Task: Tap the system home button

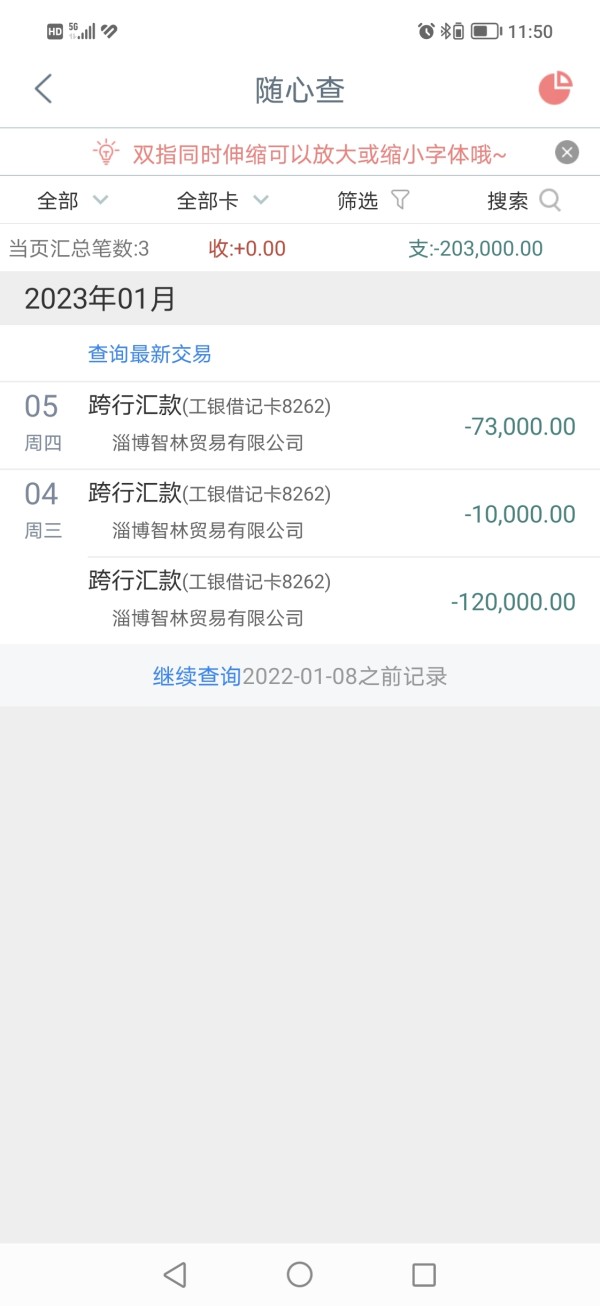Action: [x=300, y=1274]
